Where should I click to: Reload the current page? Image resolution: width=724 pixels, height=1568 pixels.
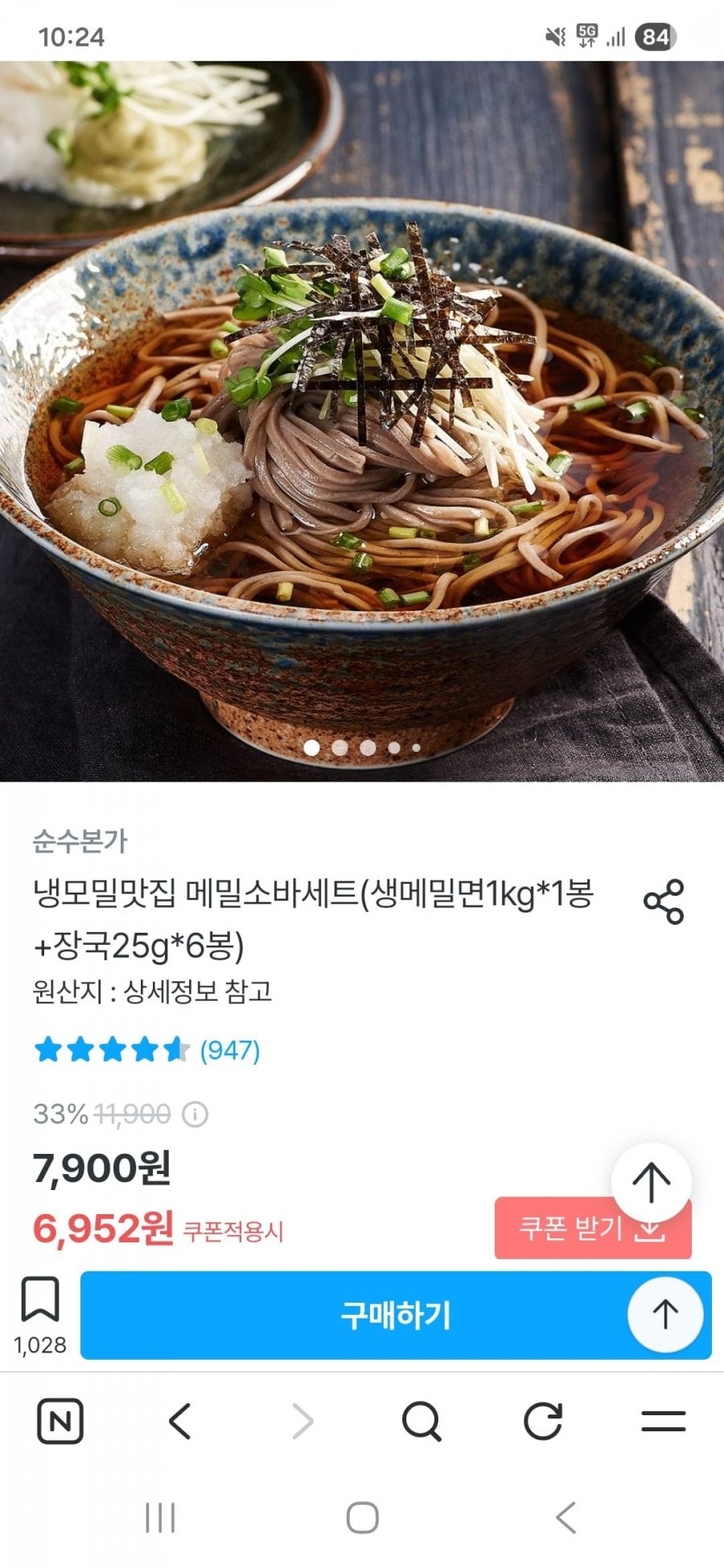(x=543, y=1422)
